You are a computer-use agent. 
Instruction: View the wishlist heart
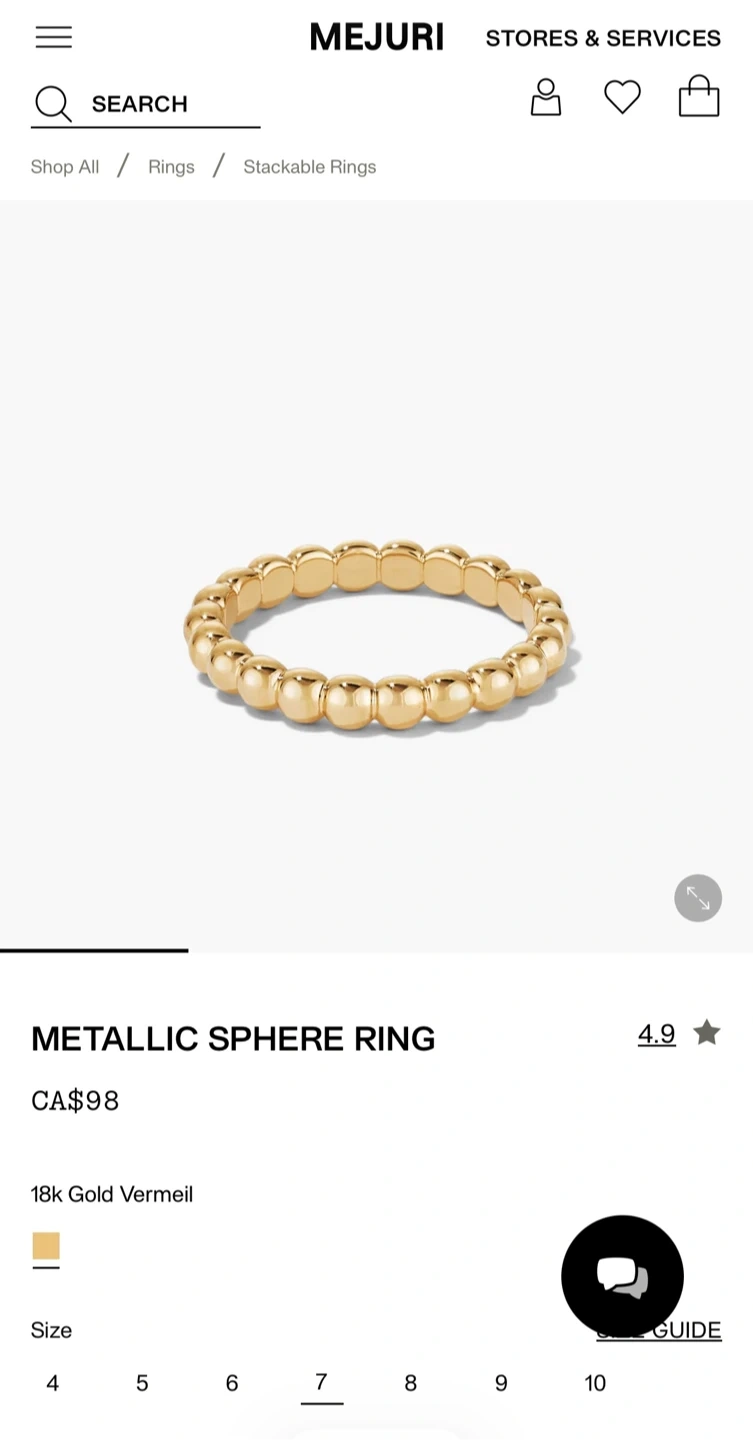pyautogui.click(x=622, y=98)
